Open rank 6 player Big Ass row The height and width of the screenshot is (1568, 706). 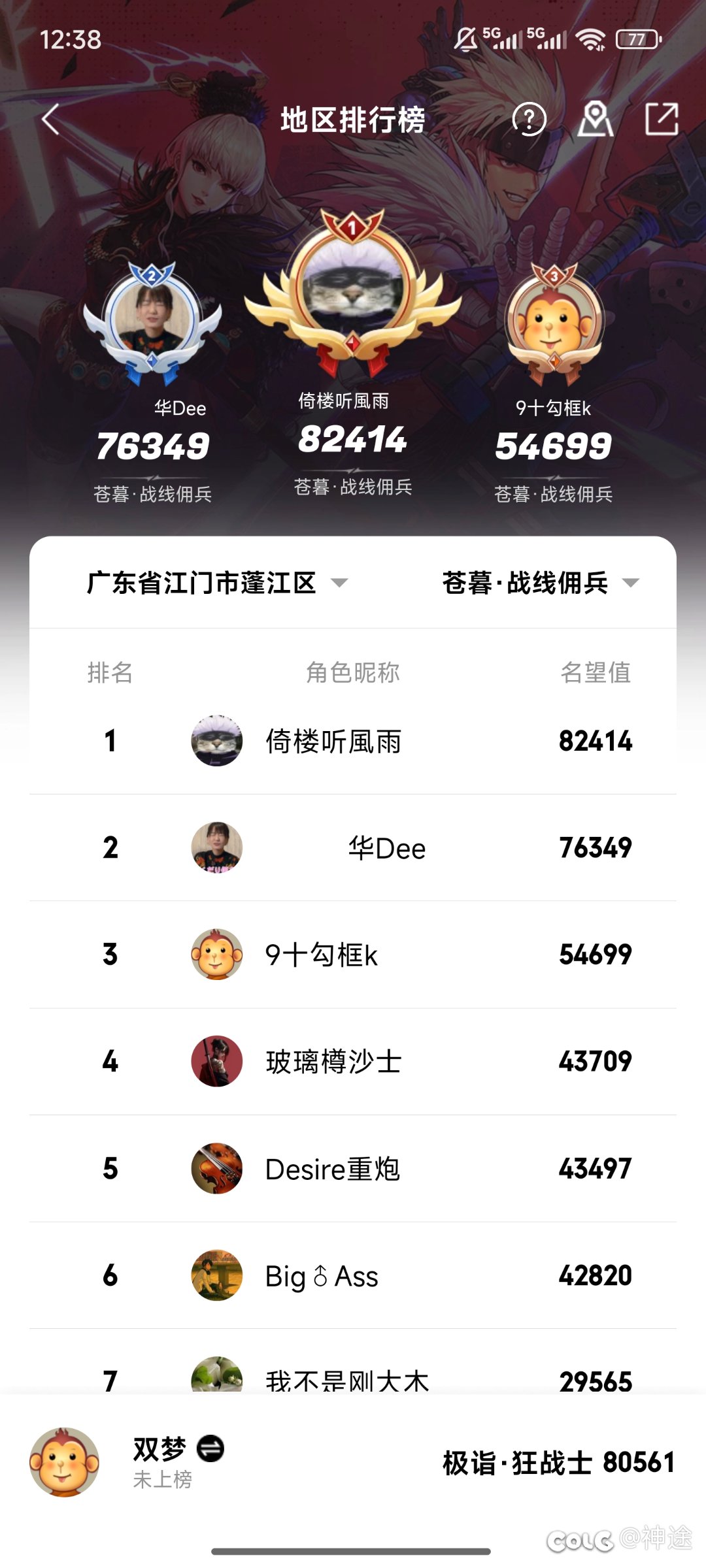[x=353, y=1275]
